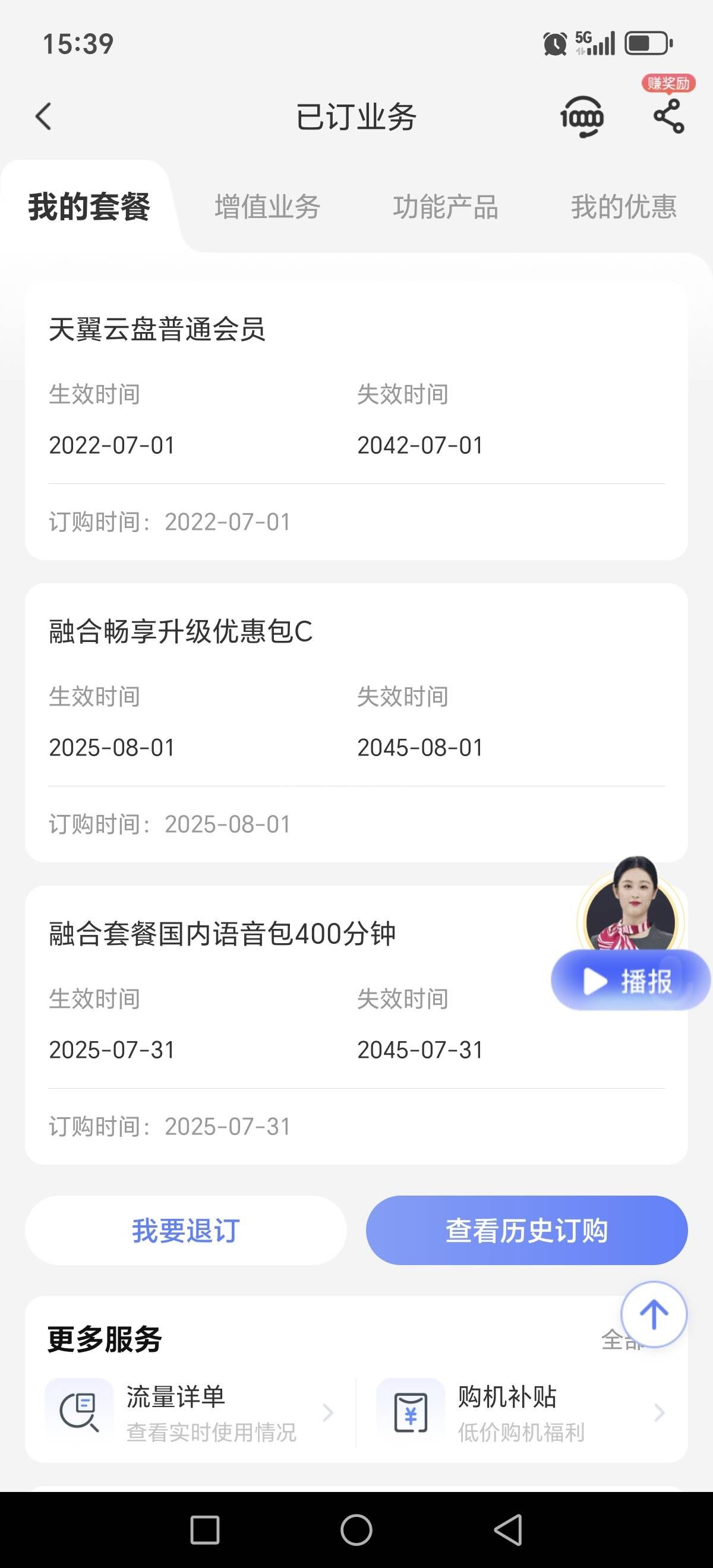Switch to the 增值业务 tab
713x1568 pixels.
(x=267, y=206)
